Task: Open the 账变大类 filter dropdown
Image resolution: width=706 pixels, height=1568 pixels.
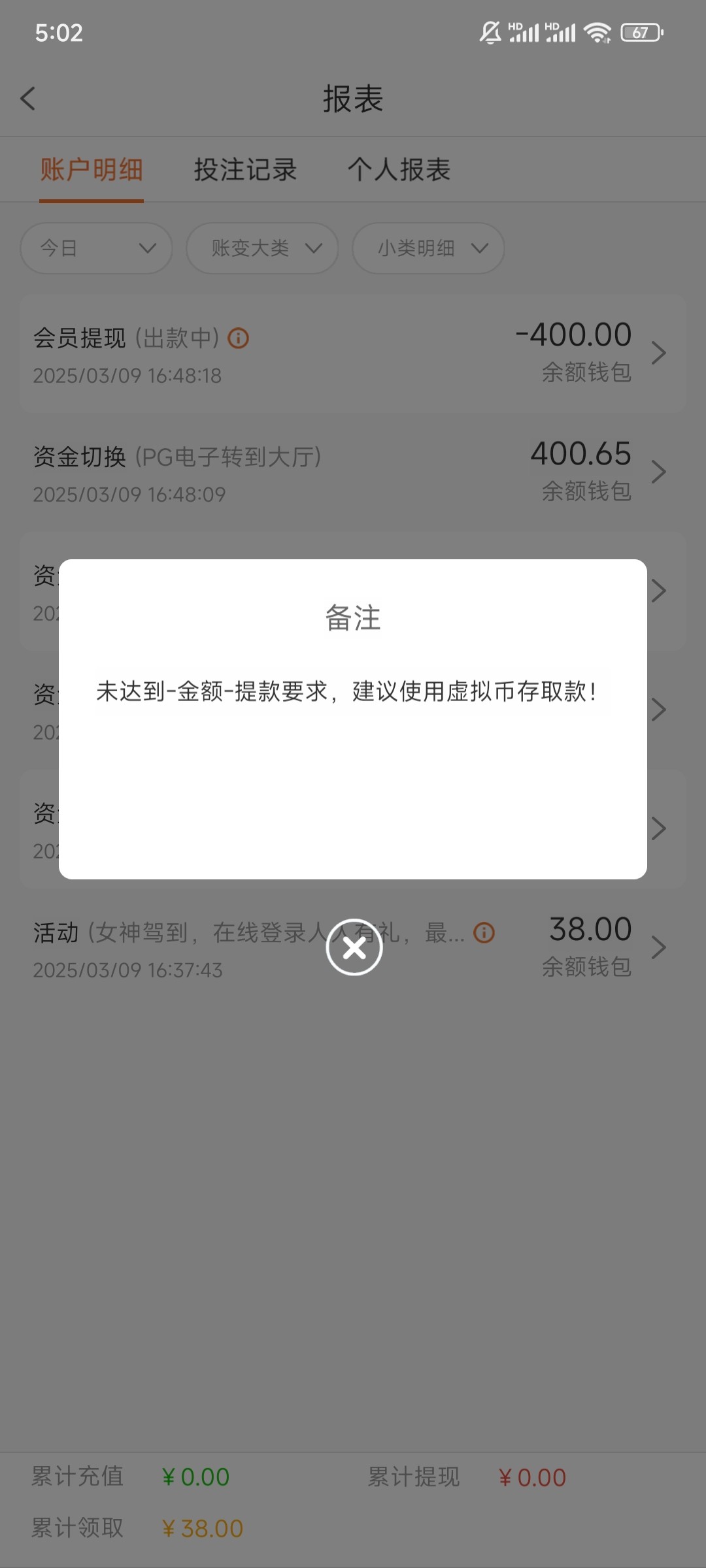Action: point(262,248)
